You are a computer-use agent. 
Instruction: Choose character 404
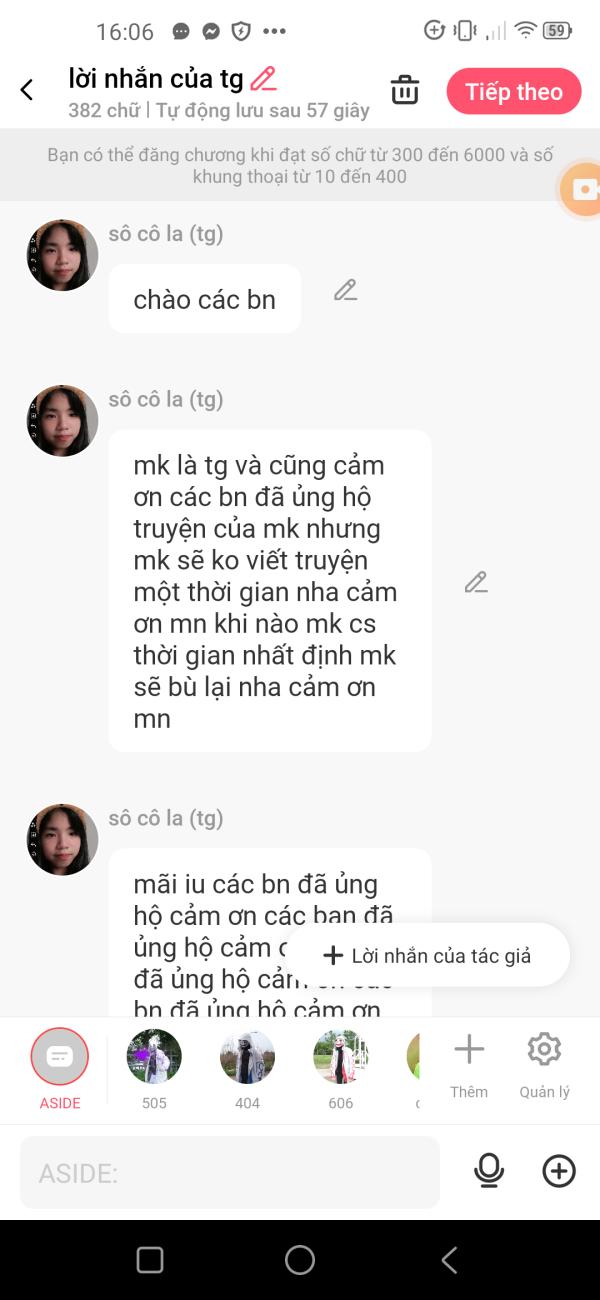247,1068
